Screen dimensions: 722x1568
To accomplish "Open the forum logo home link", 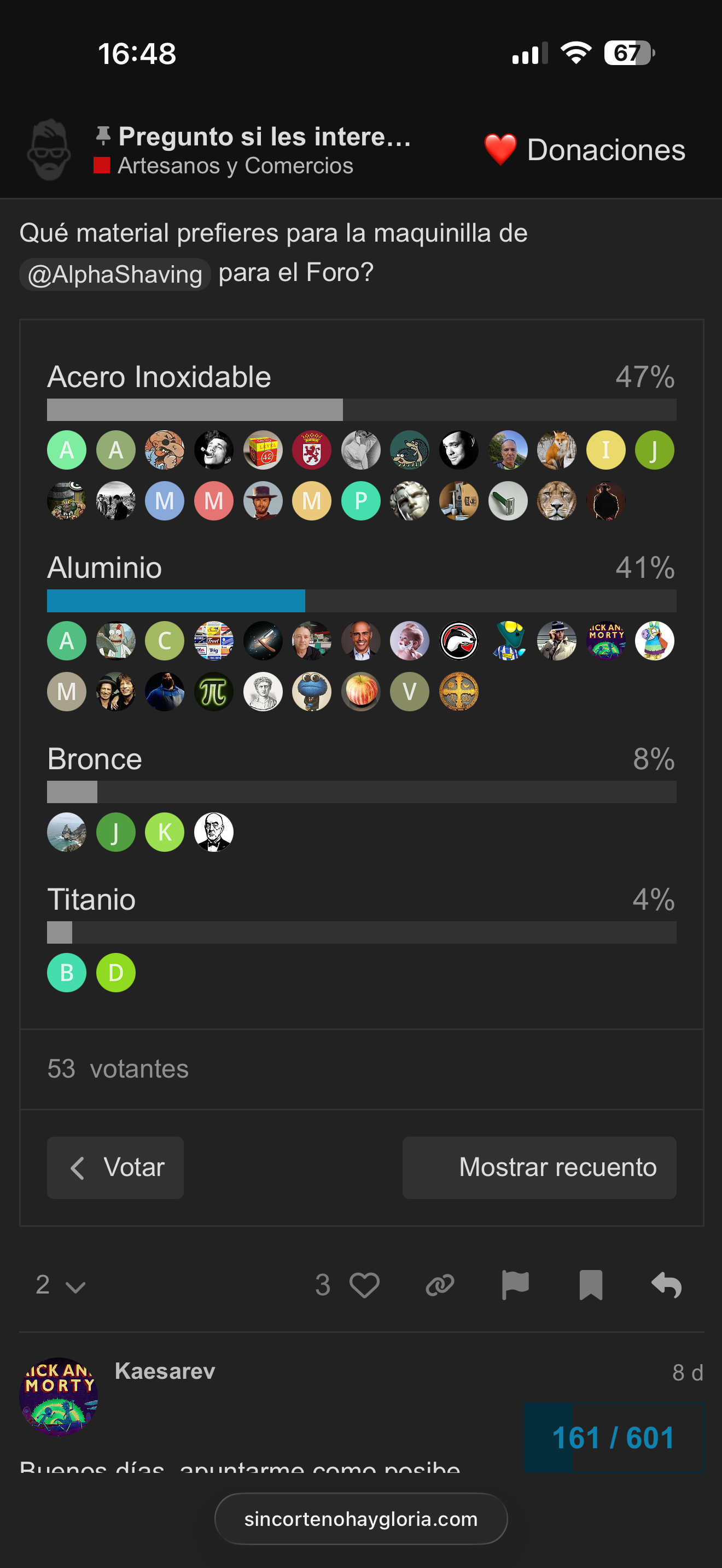I will (x=49, y=150).
